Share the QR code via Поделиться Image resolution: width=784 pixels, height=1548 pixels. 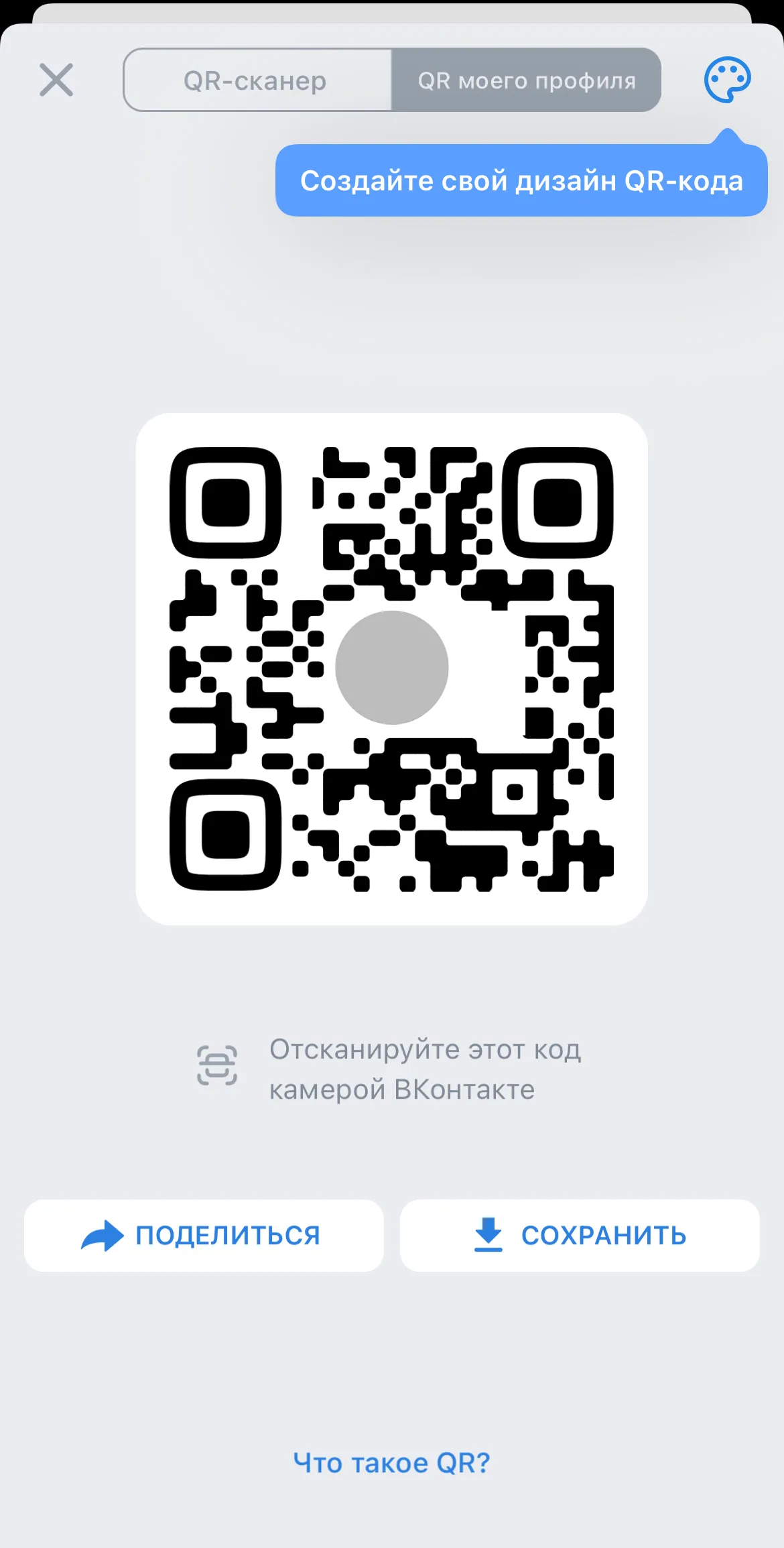click(204, 1235)
